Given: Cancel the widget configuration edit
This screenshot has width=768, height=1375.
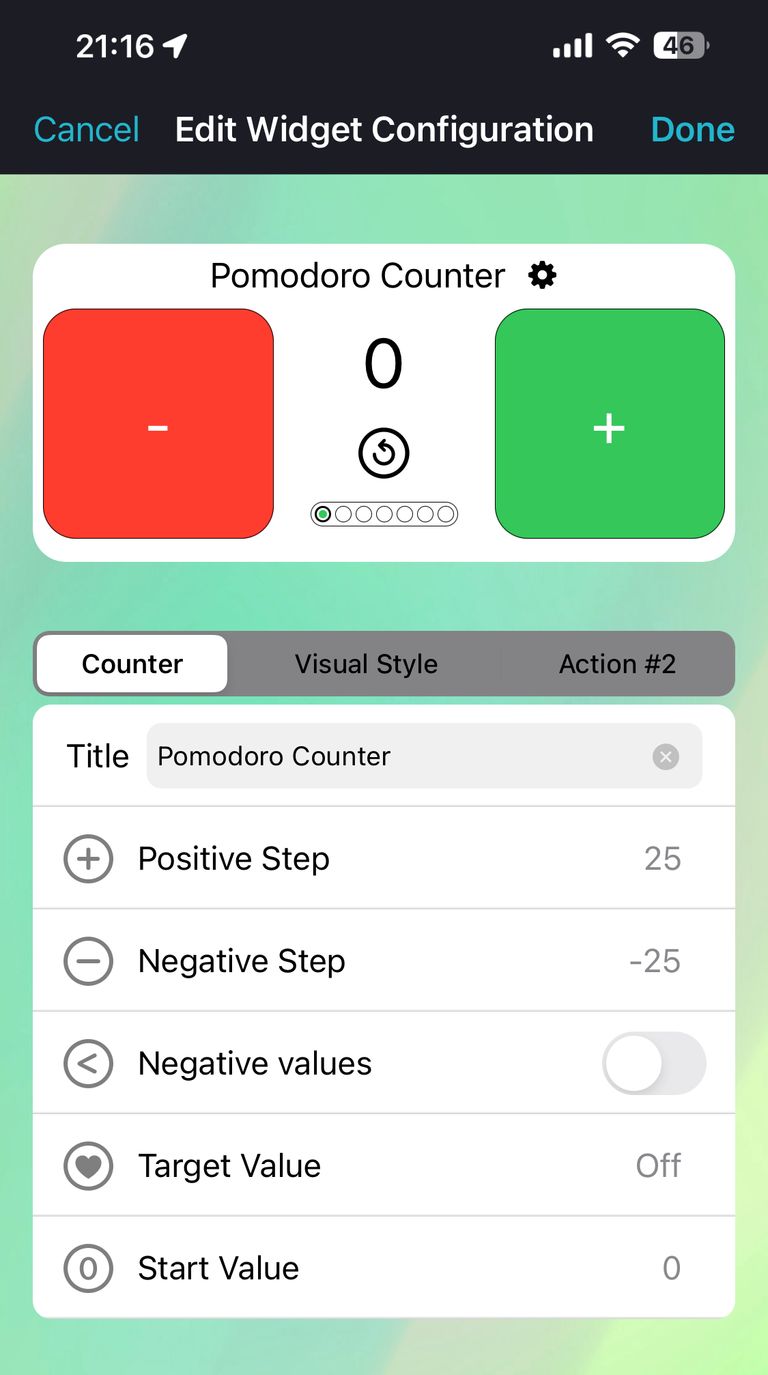Looking at the screenshot, I should (86, 129).
